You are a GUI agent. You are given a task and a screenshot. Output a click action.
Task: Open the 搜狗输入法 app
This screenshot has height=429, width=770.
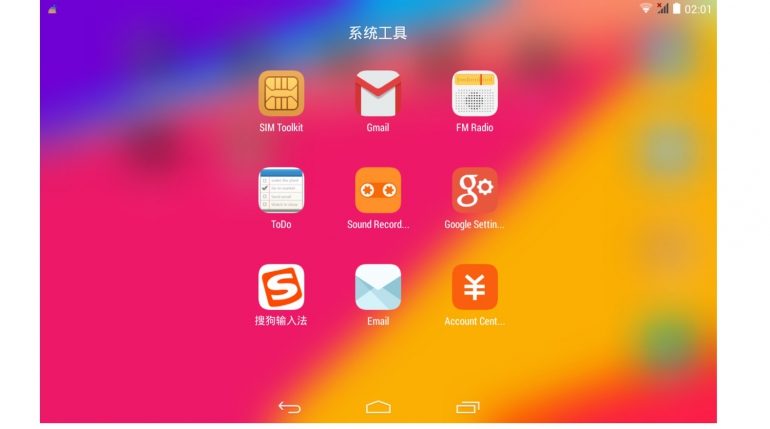point(281,287)
